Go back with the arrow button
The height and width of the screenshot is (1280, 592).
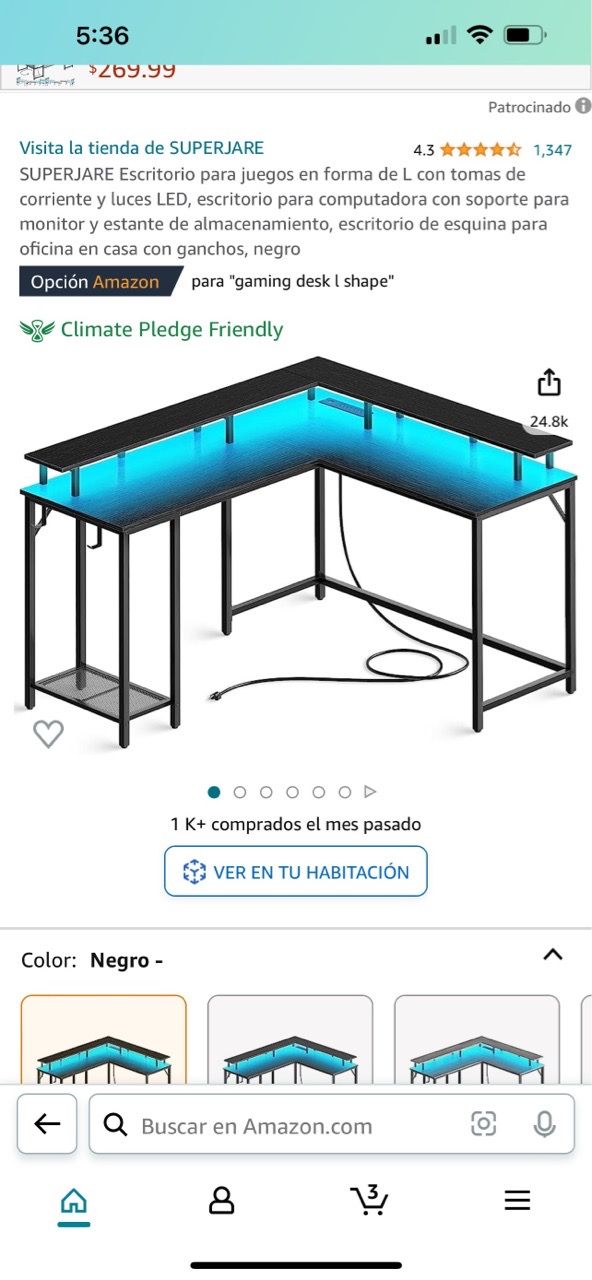(x=48, y=1124)
